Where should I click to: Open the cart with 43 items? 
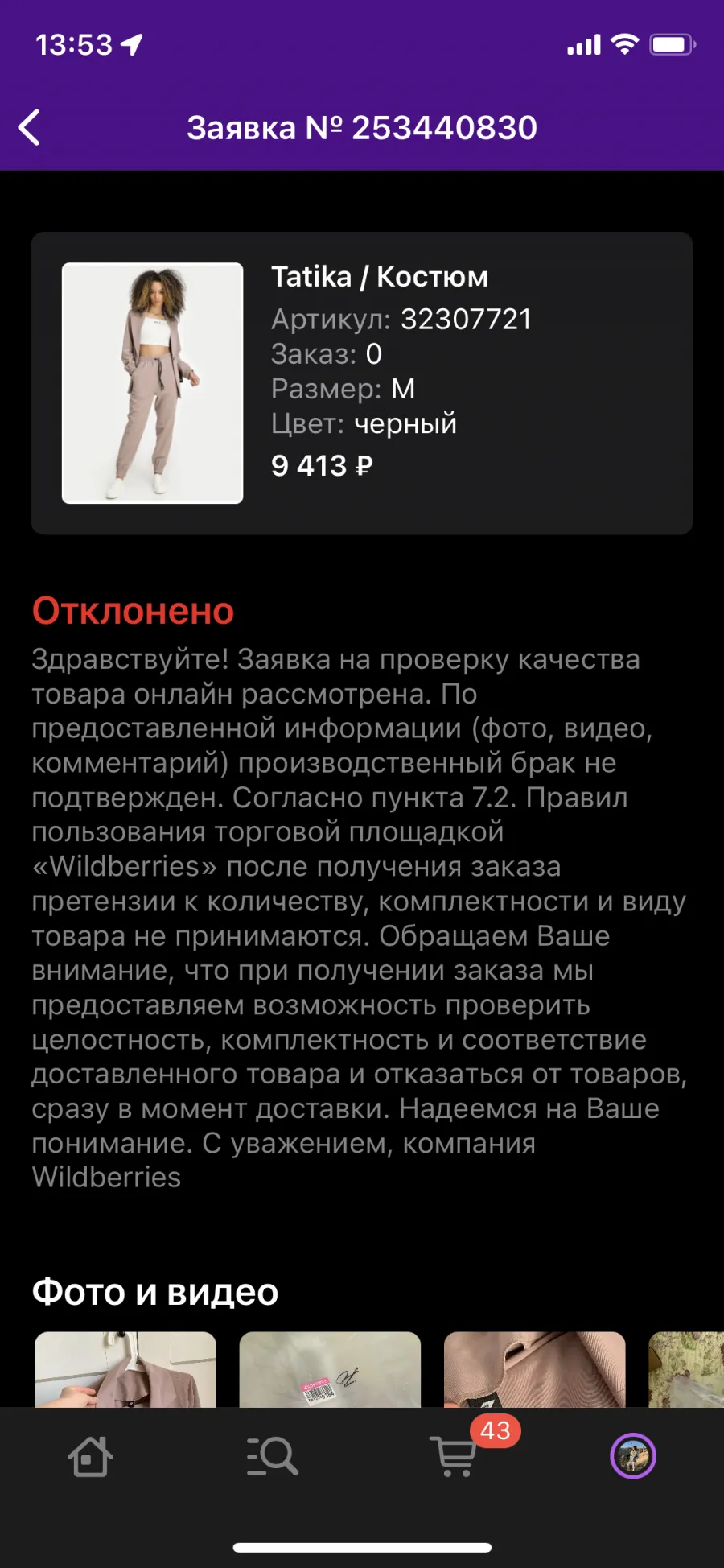tap(455, 1456)
